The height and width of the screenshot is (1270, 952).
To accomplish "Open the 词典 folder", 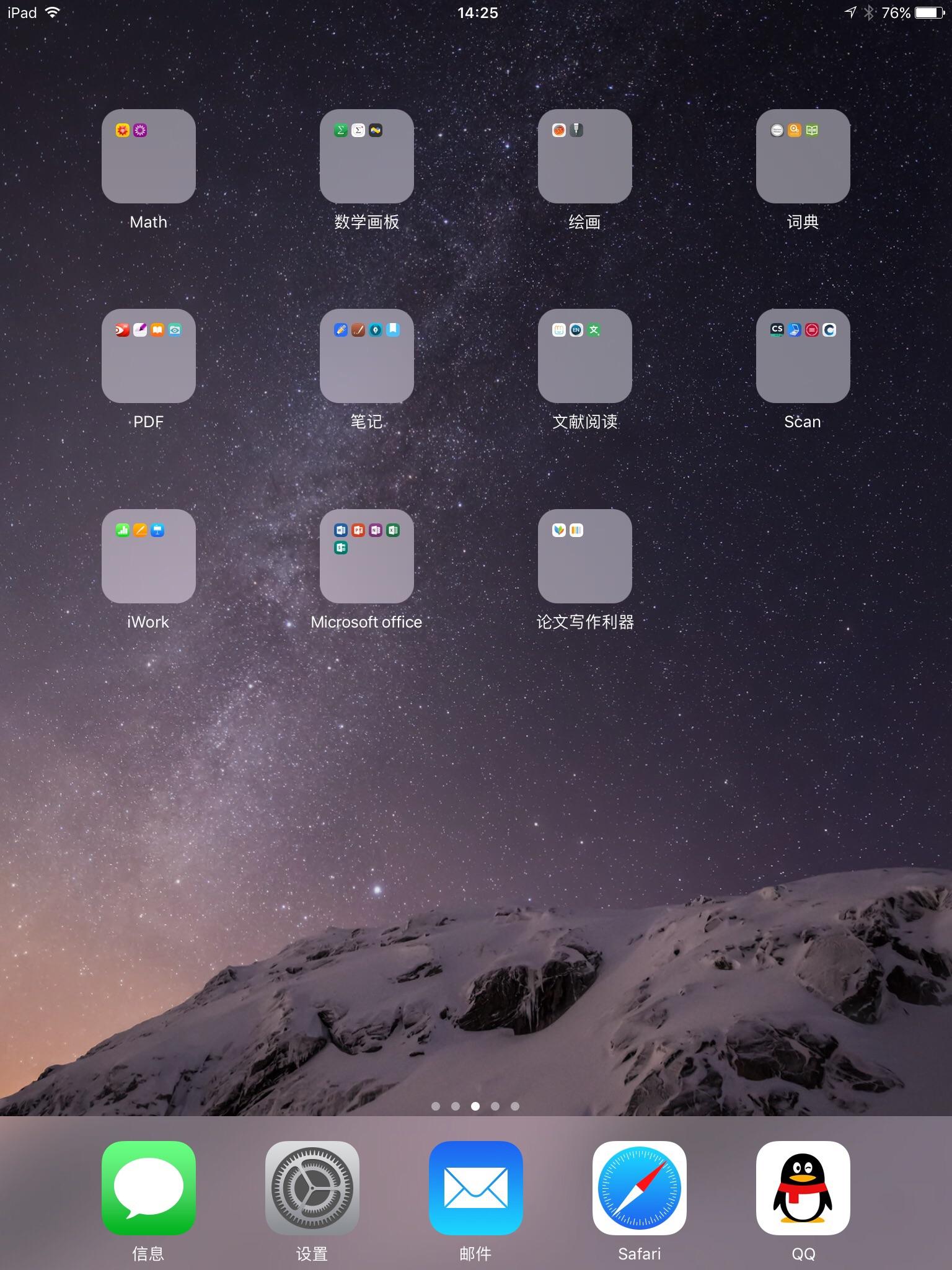I will (x=803, y=156).
